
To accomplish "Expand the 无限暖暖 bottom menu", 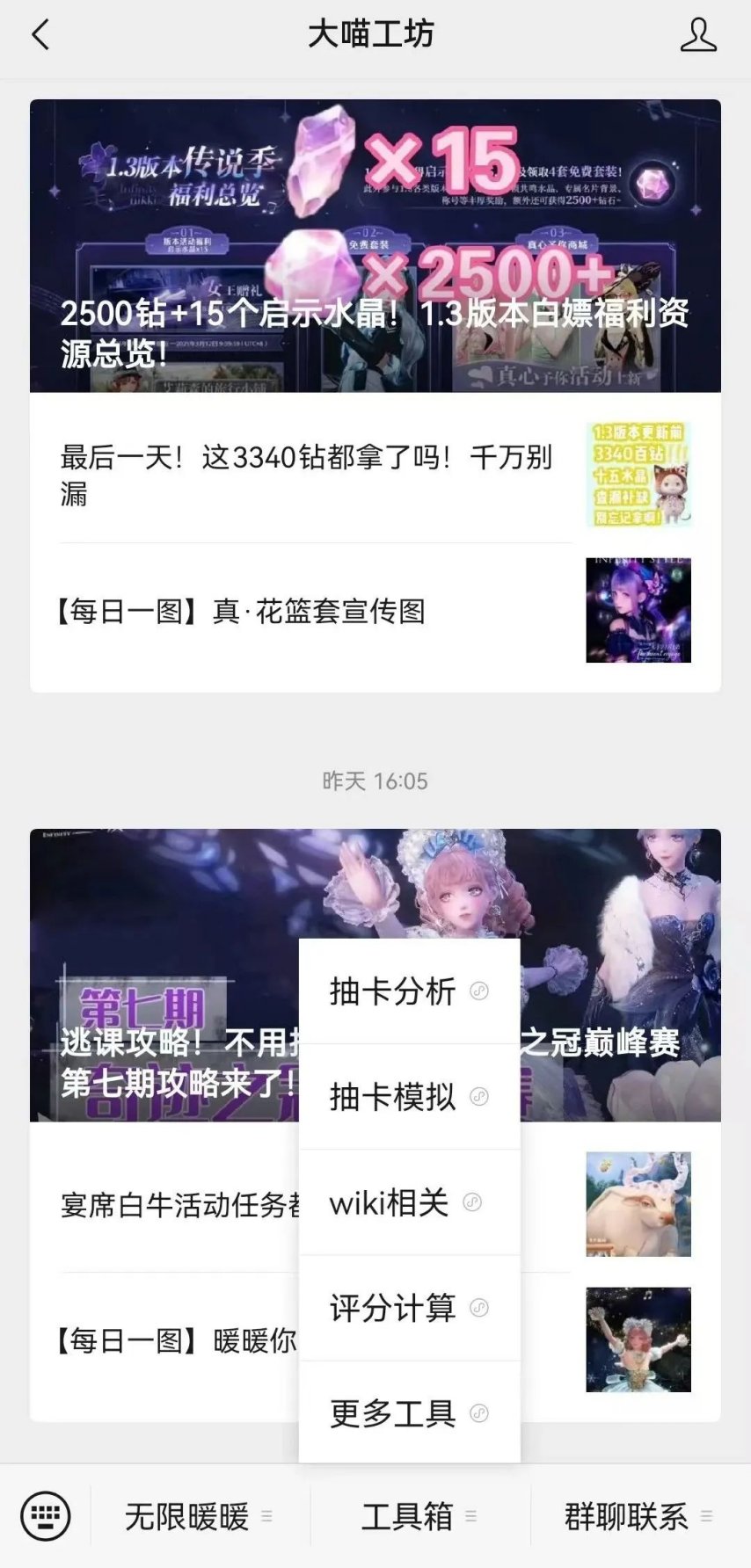I will [x=200, y=1516].
